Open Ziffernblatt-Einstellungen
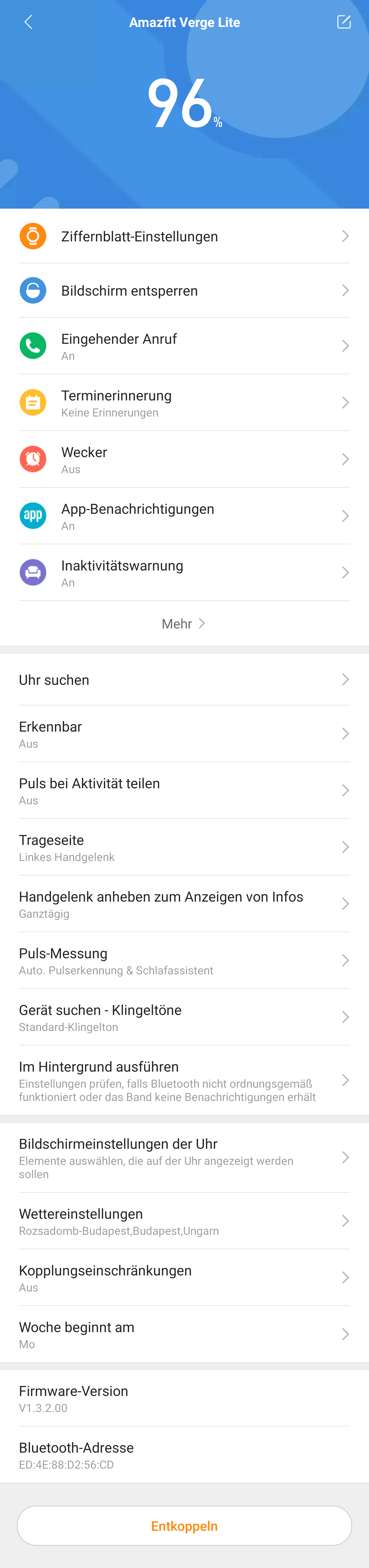369x1568 pixels. (x=184, y=236)
